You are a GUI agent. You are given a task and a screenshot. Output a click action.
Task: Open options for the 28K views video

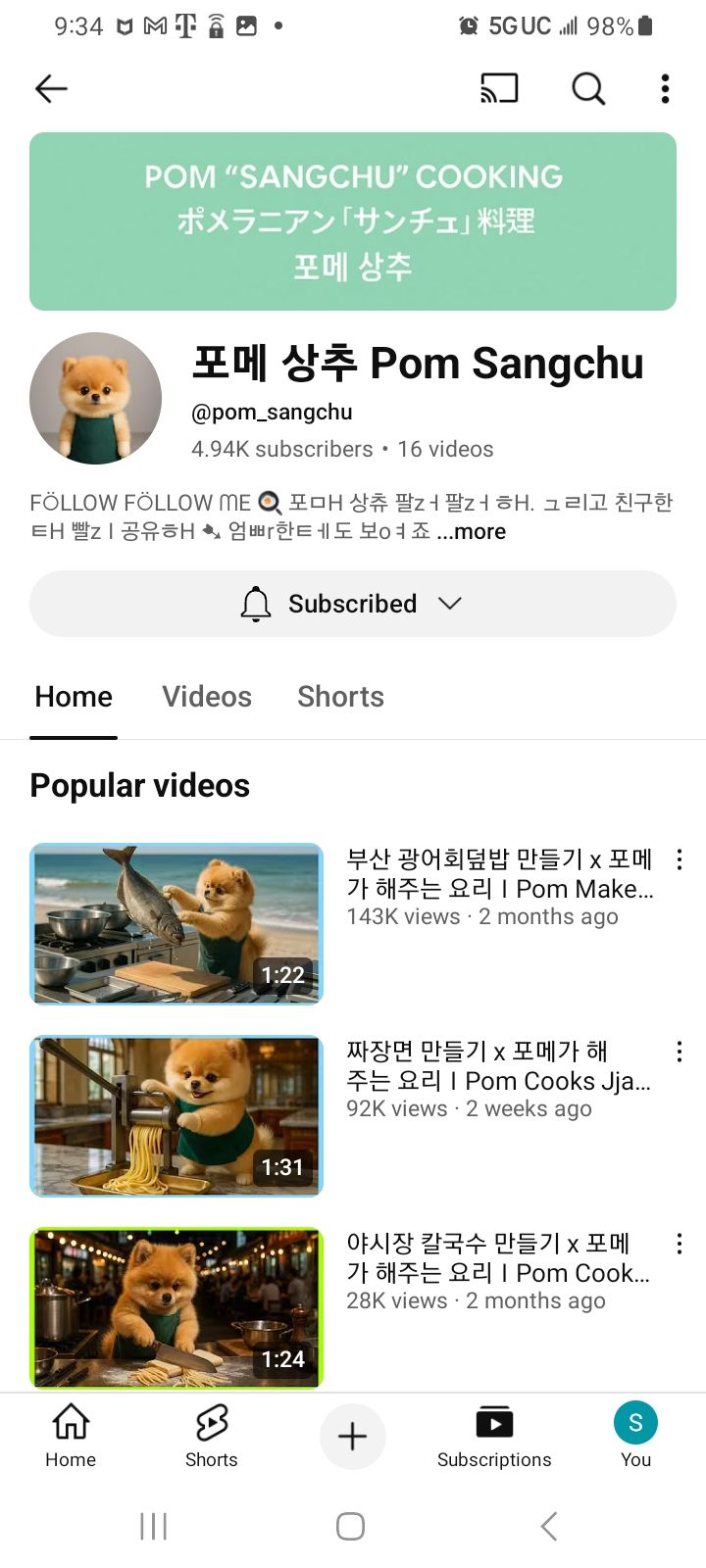point(680,1244)
